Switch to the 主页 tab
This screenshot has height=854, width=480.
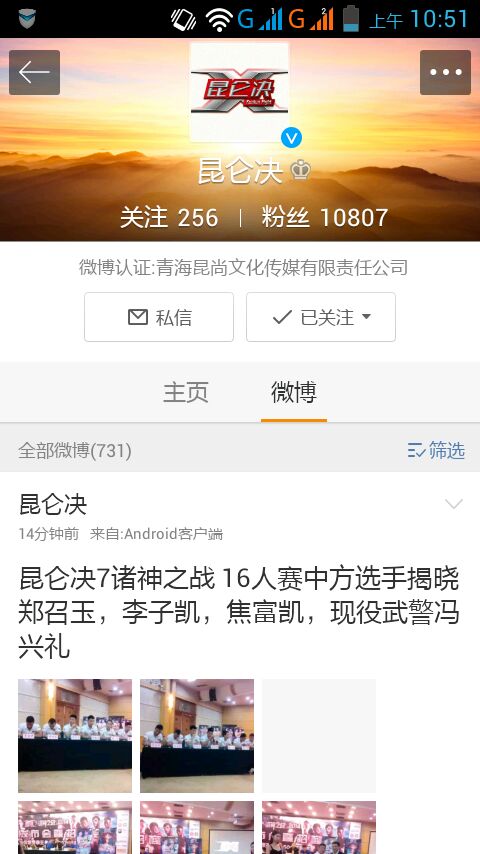[x=186, y=392]
